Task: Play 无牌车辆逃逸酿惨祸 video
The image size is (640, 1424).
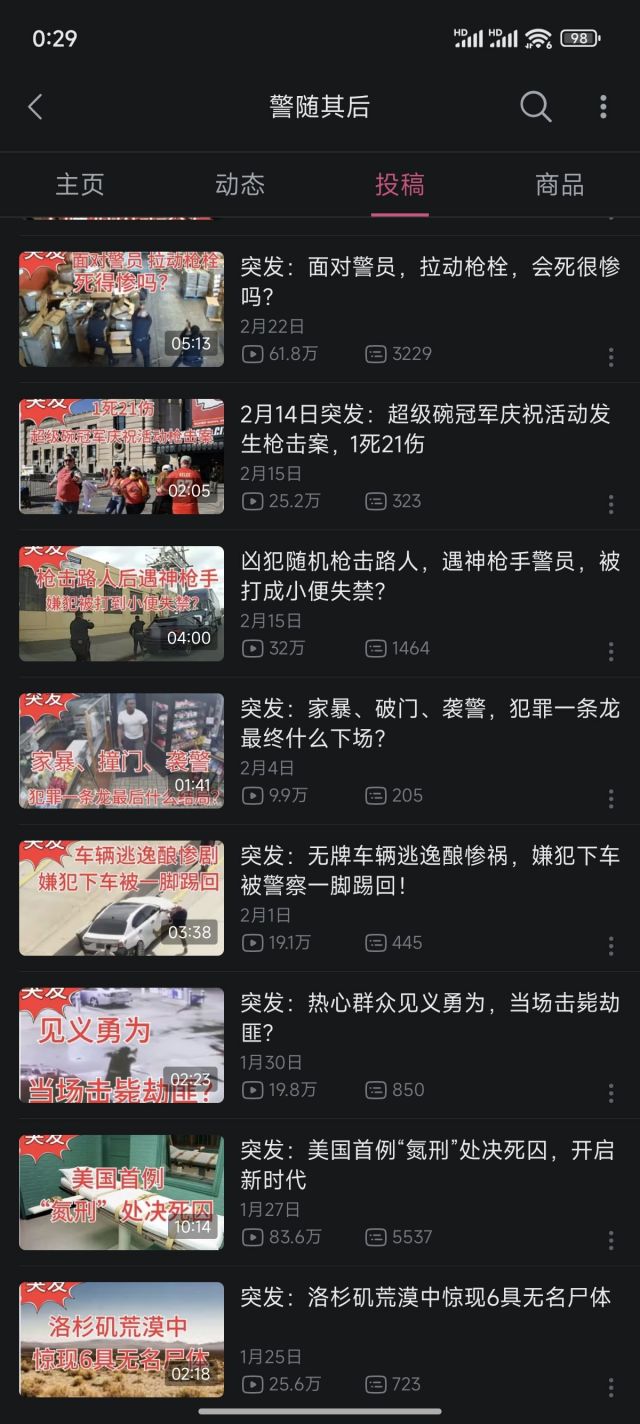Action: [x=430, y=869]
